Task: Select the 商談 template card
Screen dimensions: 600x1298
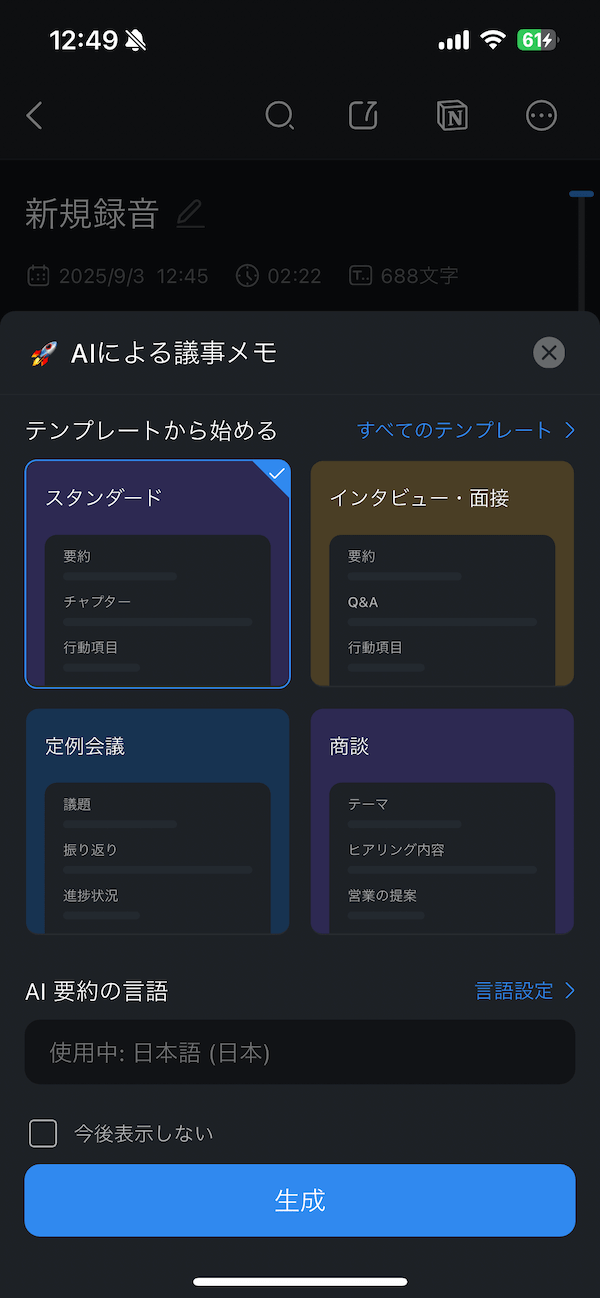Action: (x=442, y=821)
